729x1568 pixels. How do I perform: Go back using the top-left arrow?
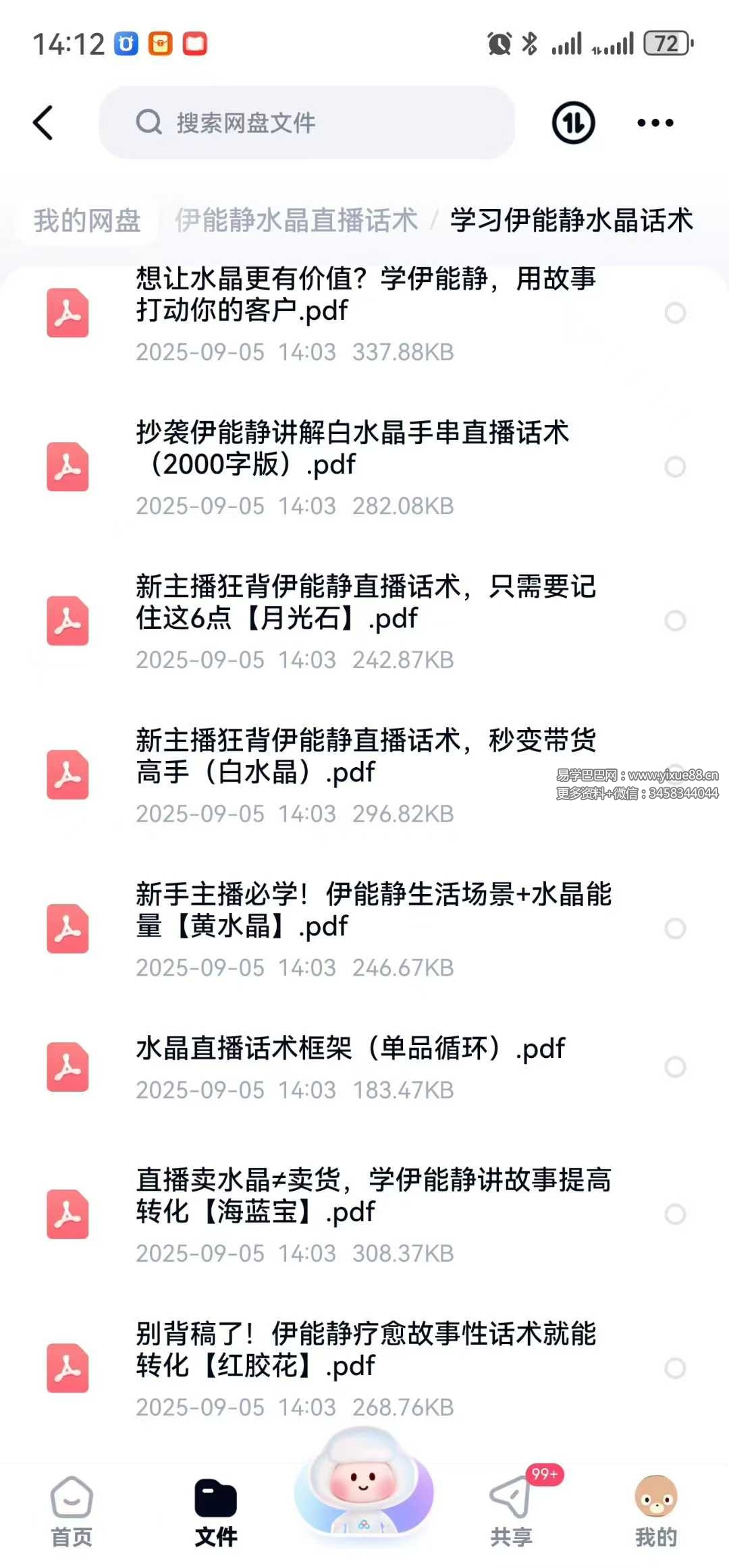(x=44, y=123)
